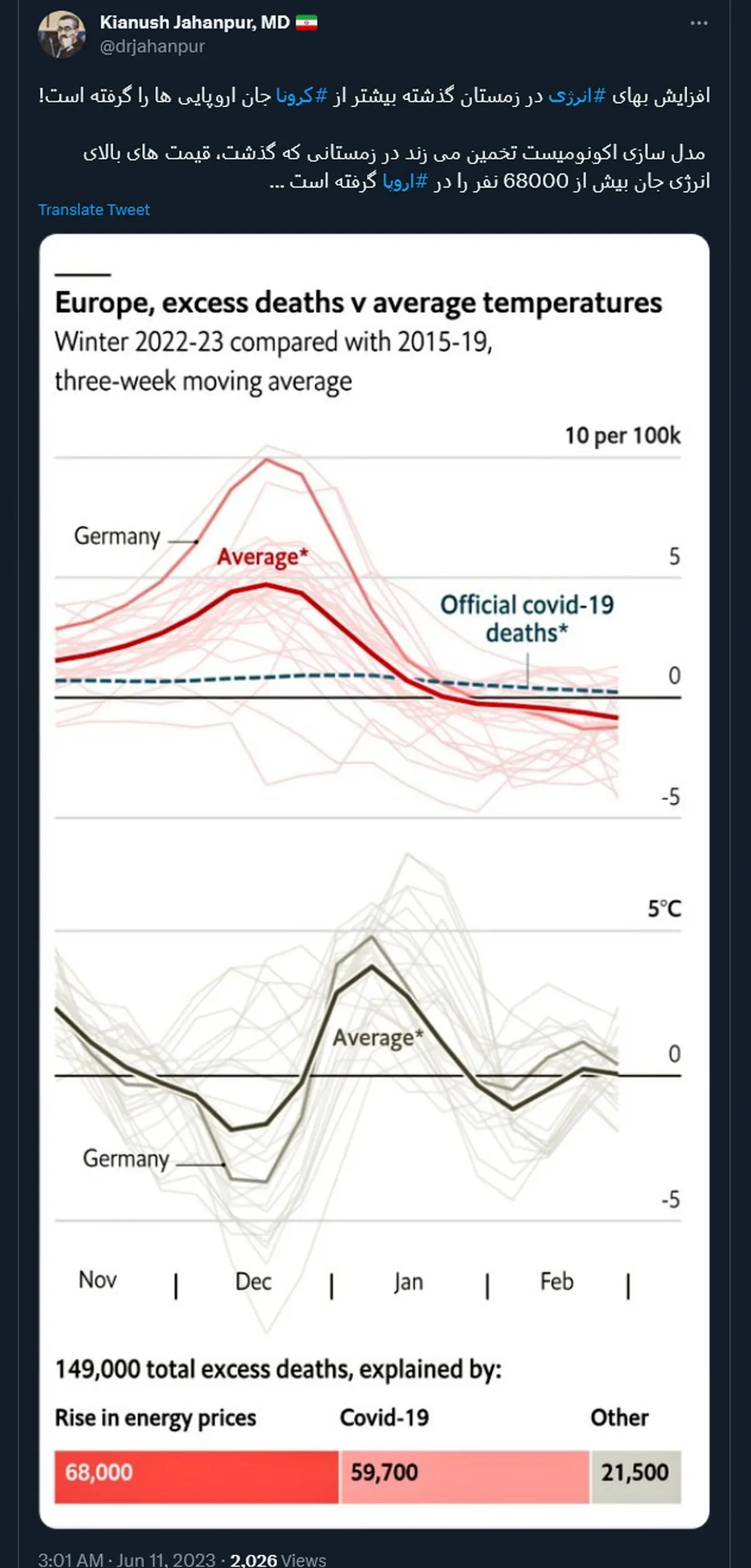Open the attached excess deaths chart image

tap(374, 876)
